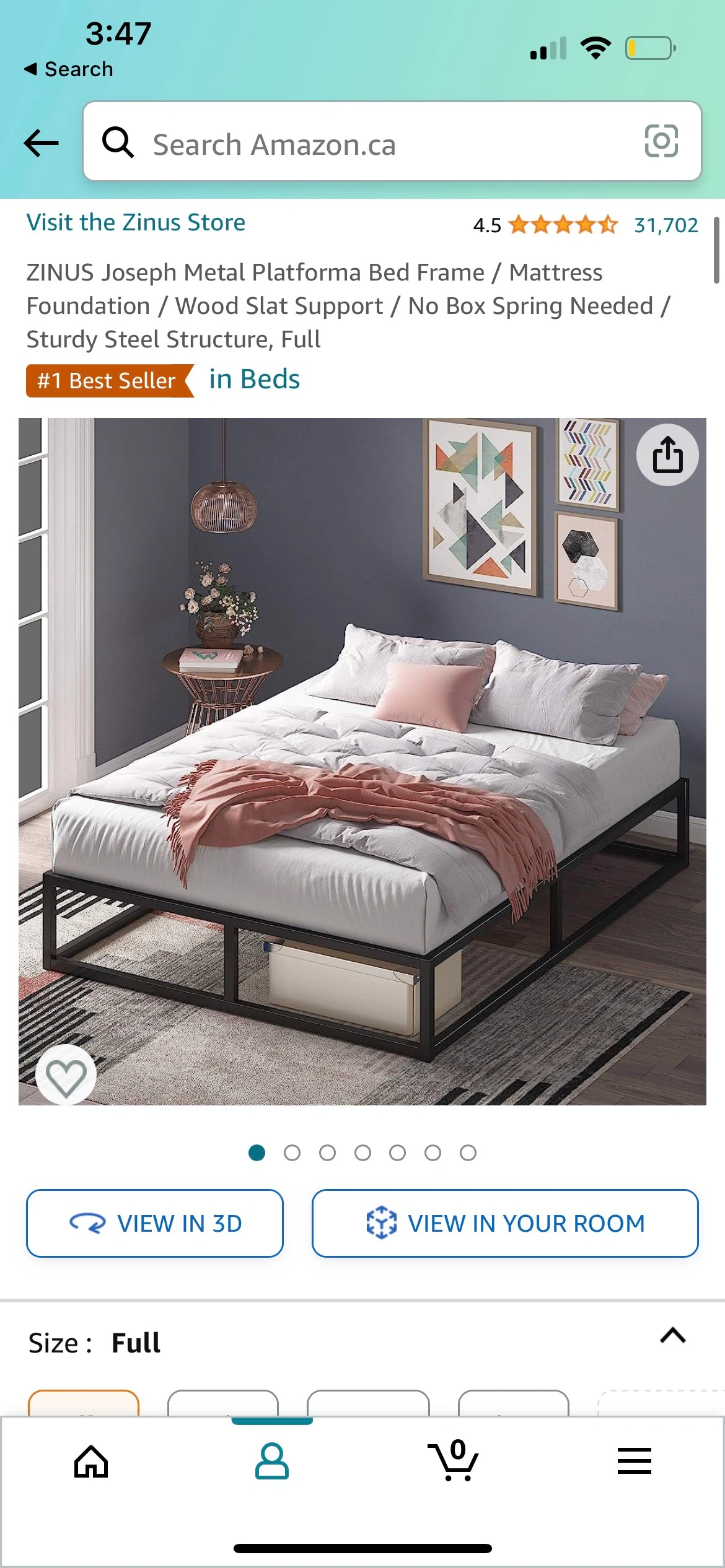This screenshot has width=725, height=1568.
Task: Tap the Search Amazon.ca field
Action: click(x=372, y=143)
